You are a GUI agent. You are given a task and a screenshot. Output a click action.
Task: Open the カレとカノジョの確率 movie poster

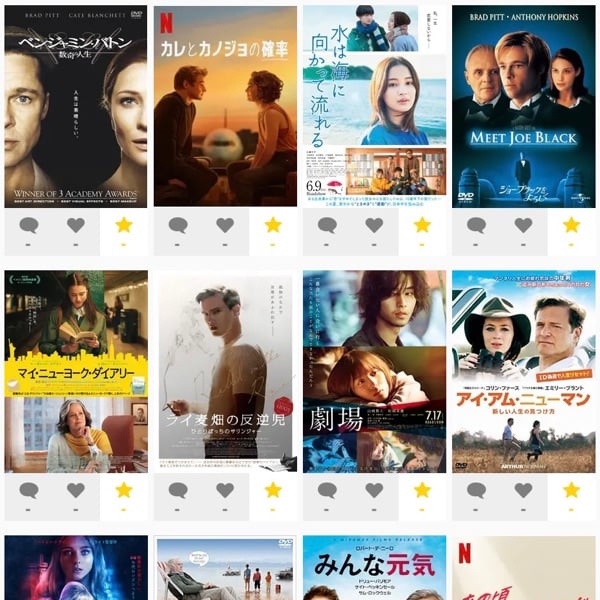coord(225,105)
